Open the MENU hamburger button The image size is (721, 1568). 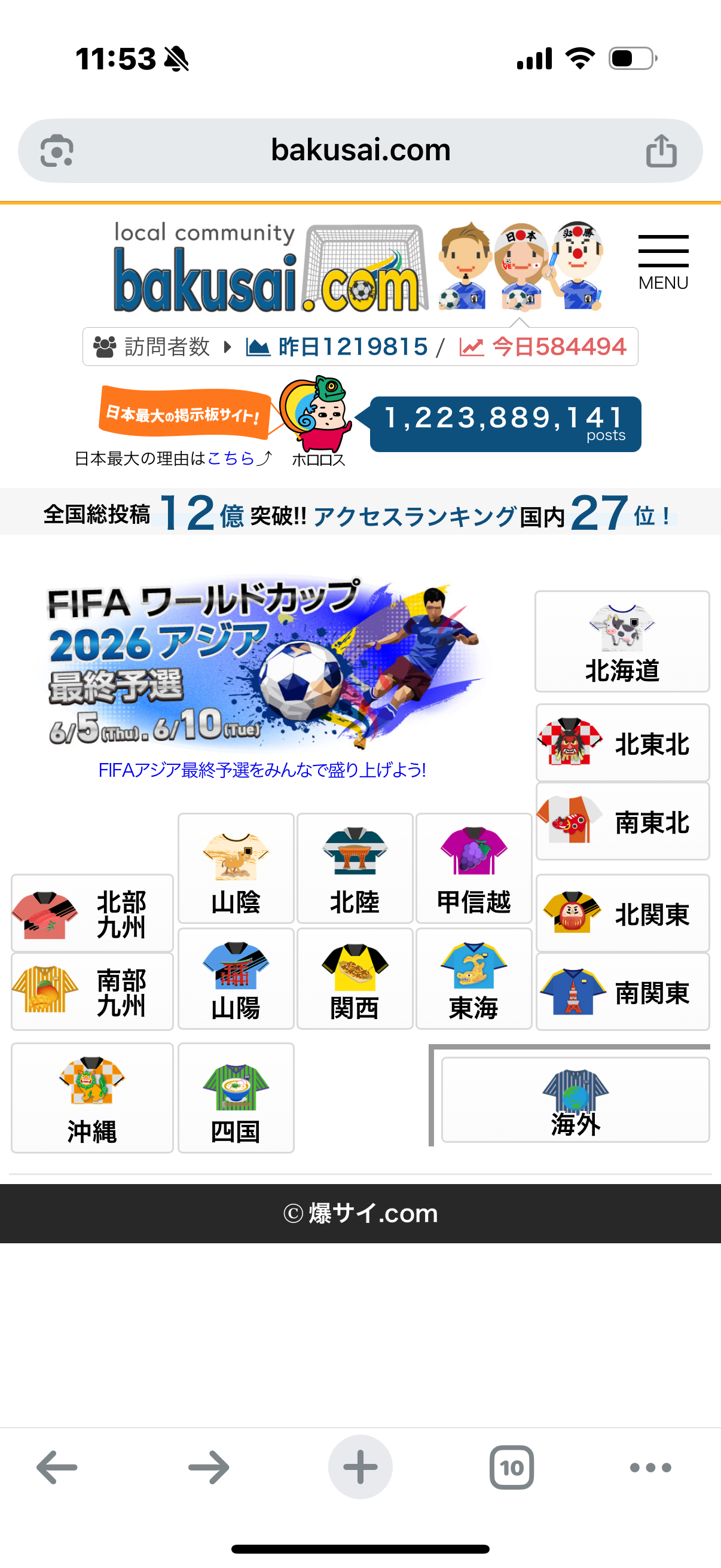pos(662,262)
